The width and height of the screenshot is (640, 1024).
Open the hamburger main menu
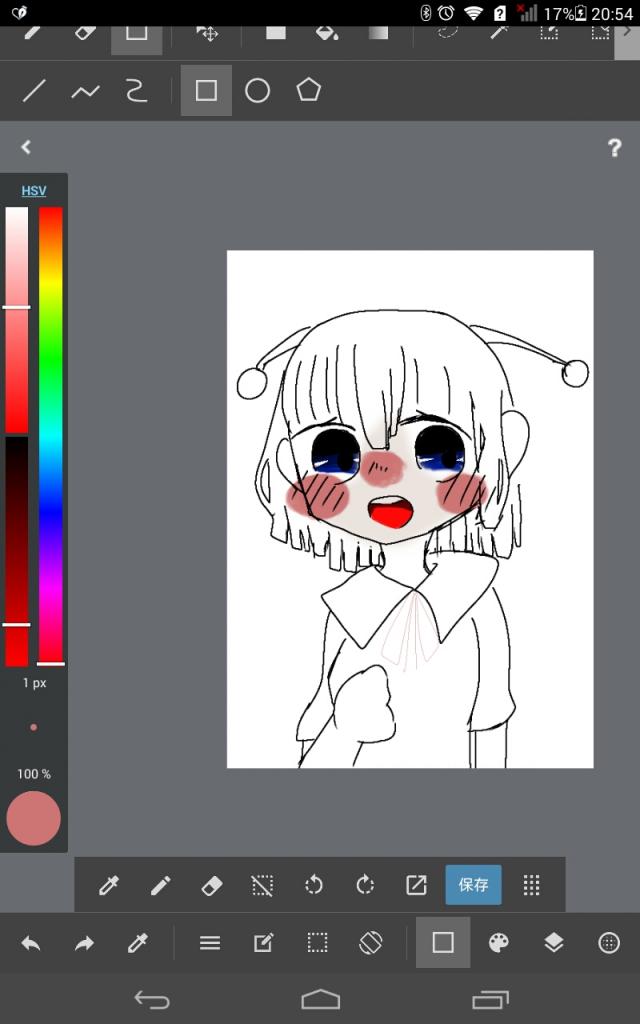pos(210,942)
